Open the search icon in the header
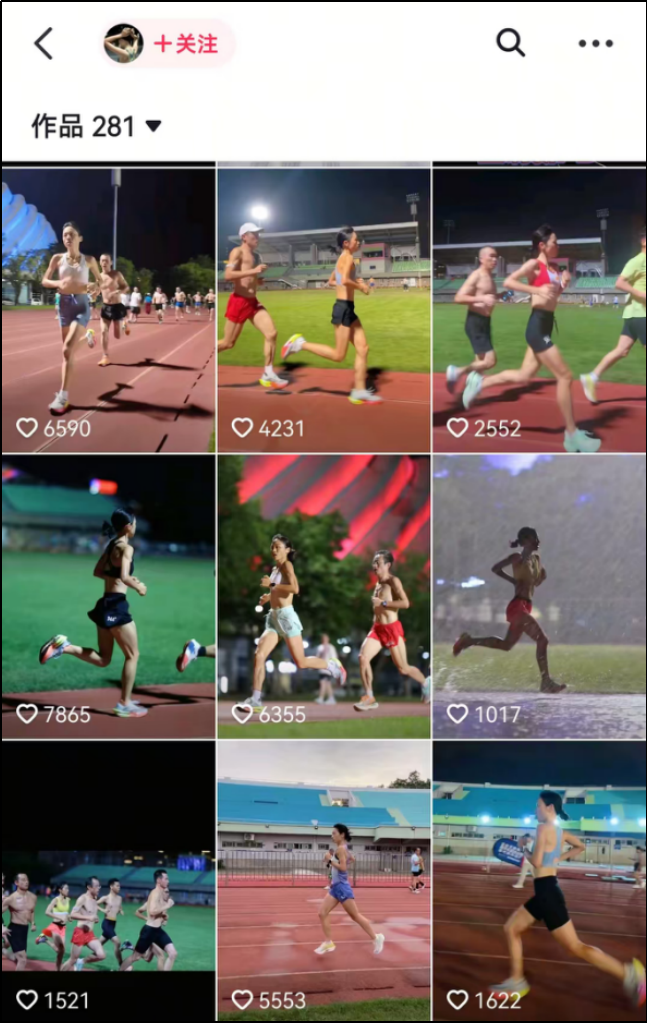The image size is (647, 1023). click(x=510, y=43)
